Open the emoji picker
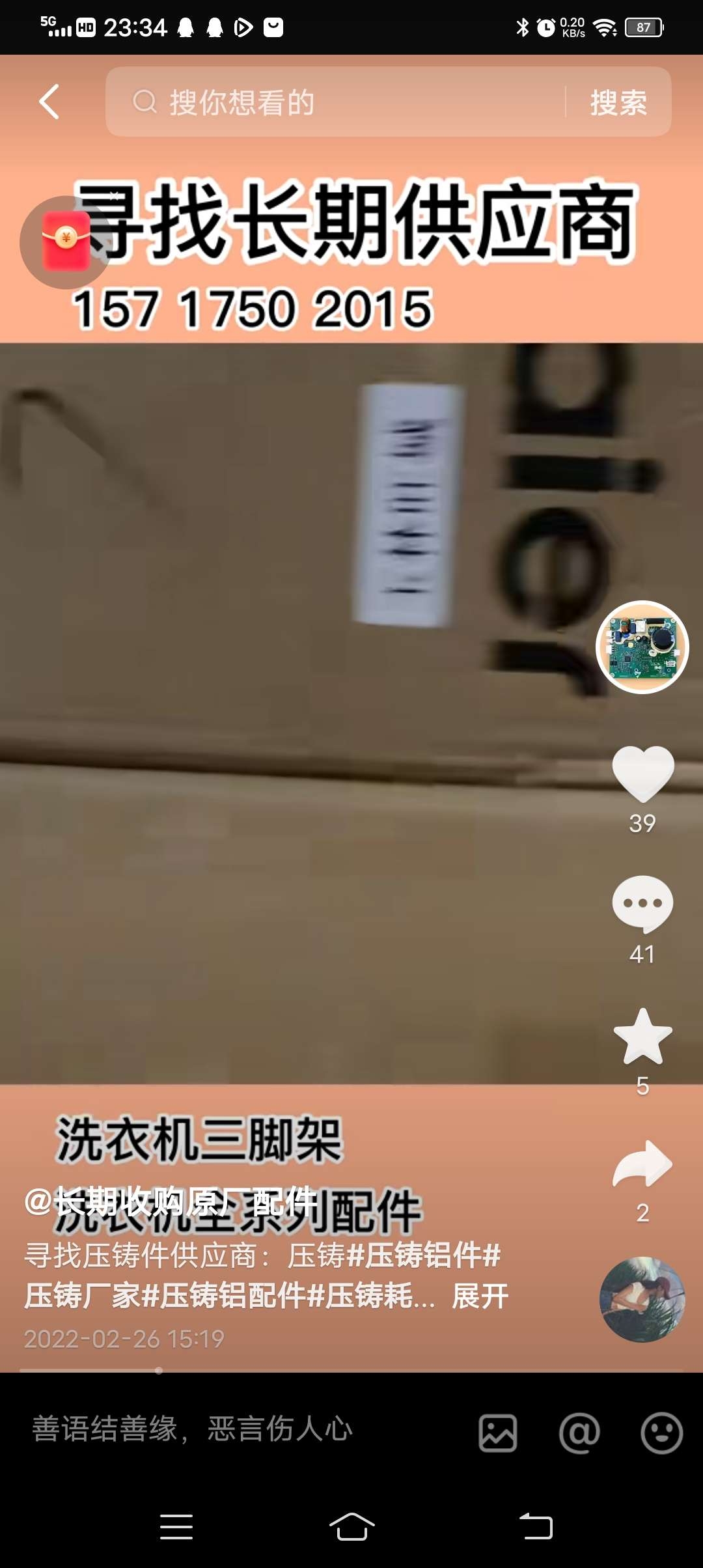 (x=661, y=1433)
